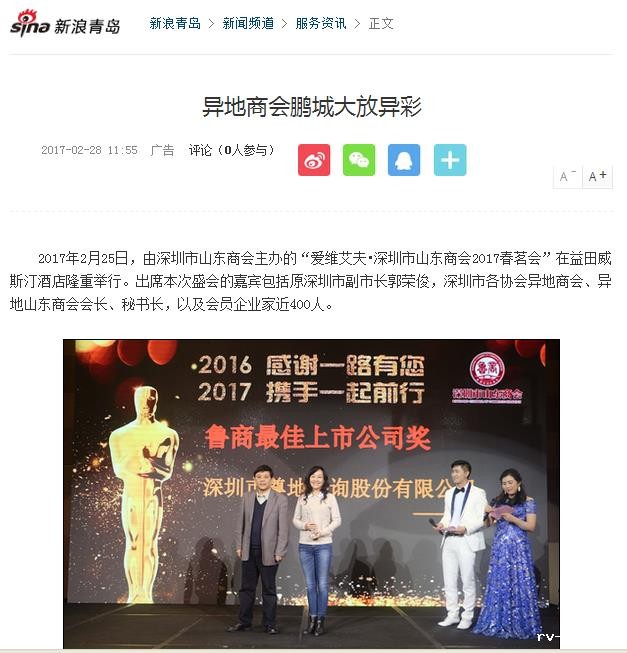Open the 新浪青岛 breadcrumb link
The width and height of the screenshot is (627, 653).
(x=175, y=23)
